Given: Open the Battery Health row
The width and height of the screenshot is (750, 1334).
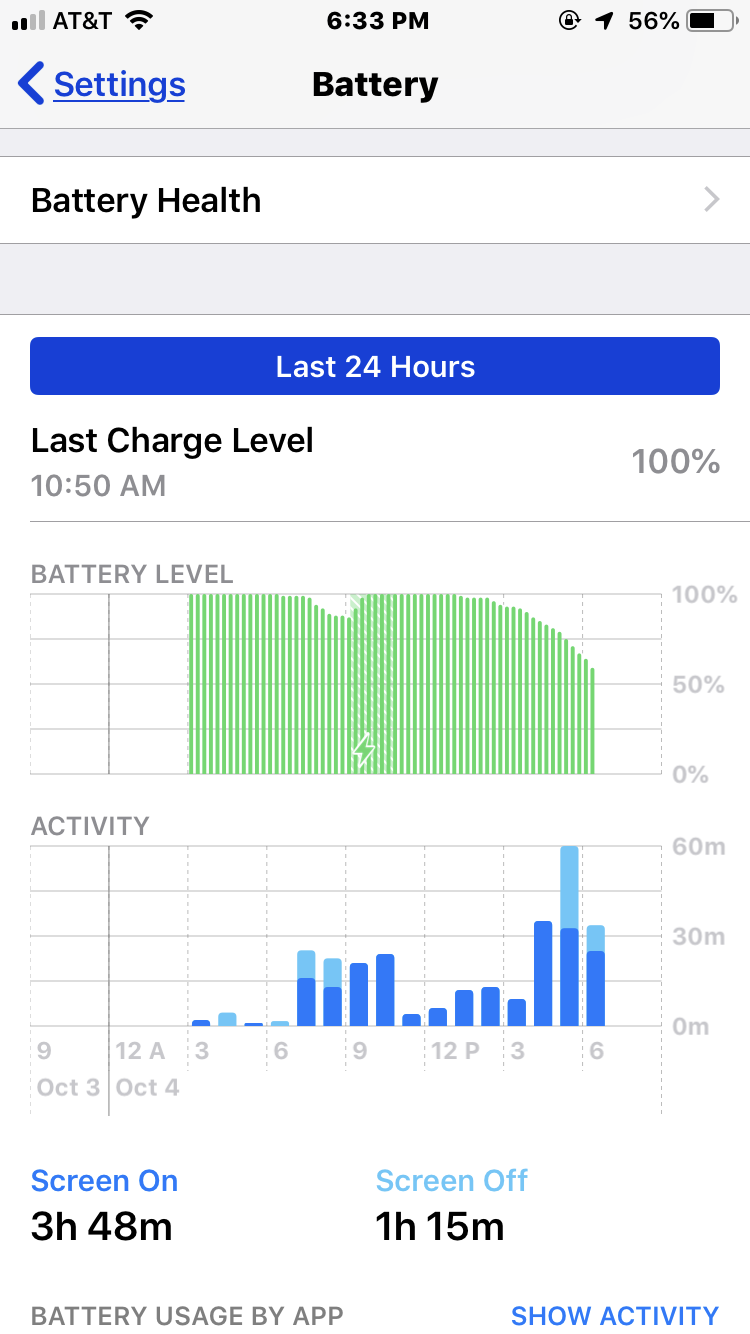Looking at the screenshot, I should click(x=375, y=200).
